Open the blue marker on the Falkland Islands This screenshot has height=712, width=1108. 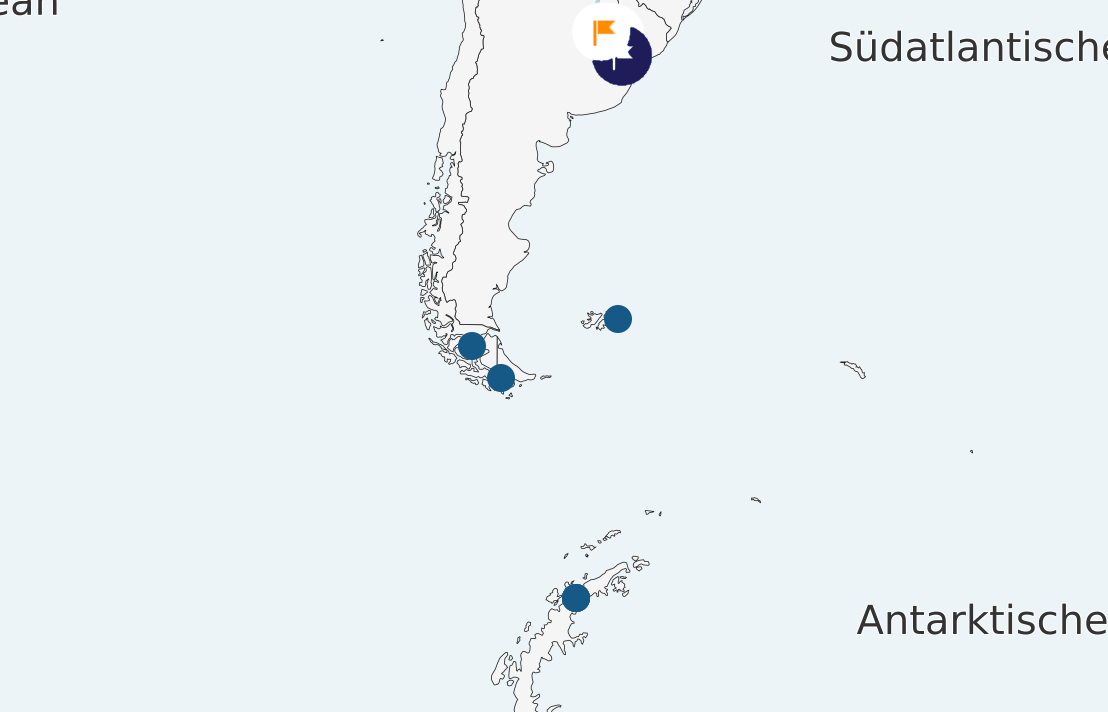(x=618, y=319)
